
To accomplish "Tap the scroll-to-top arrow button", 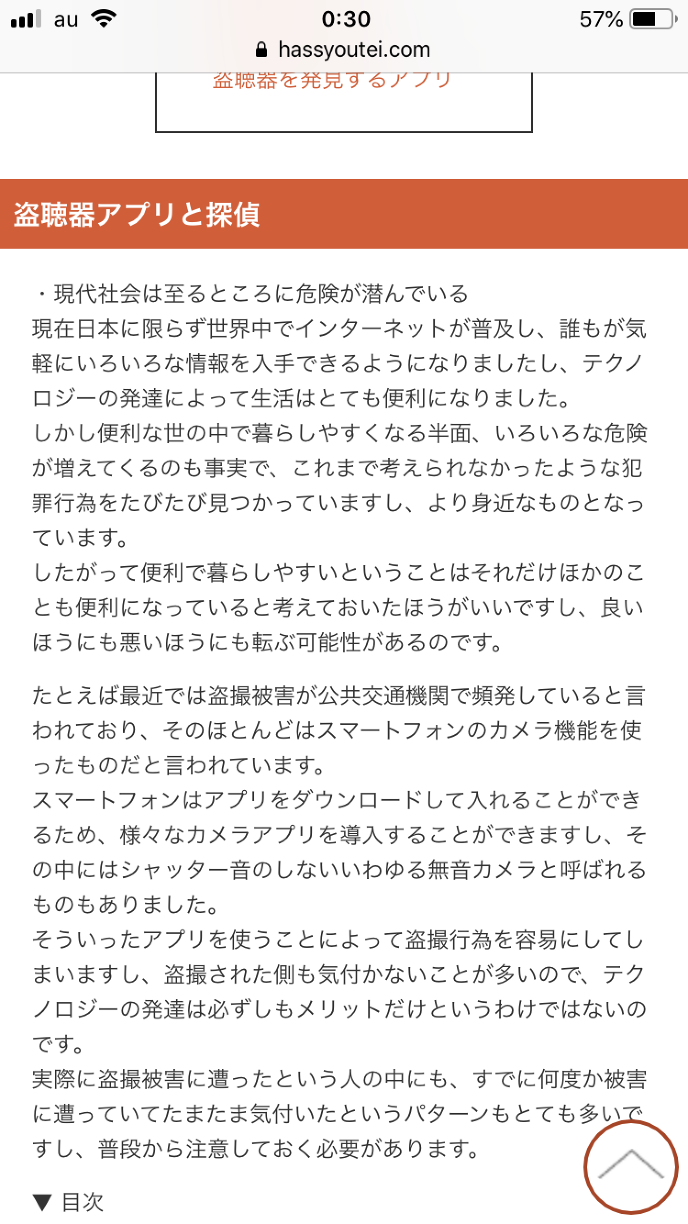I will (631, 1167).
